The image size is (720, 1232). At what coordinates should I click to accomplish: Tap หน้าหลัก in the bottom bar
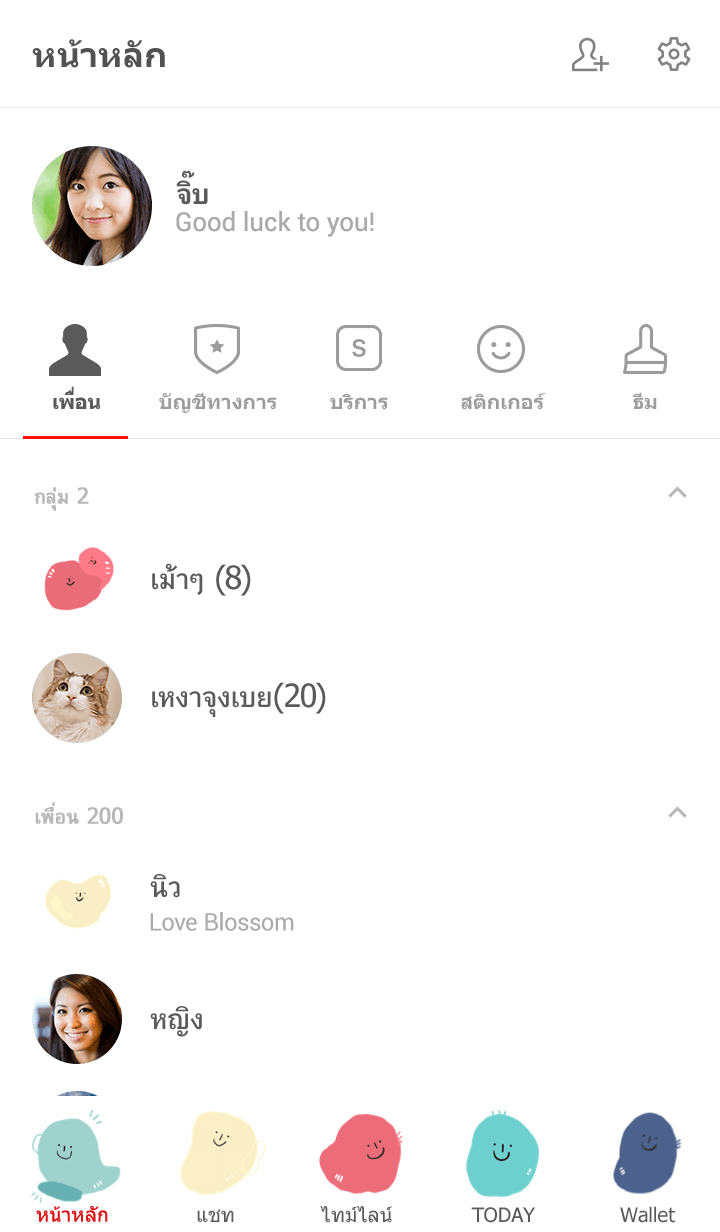coord(72,1170)
